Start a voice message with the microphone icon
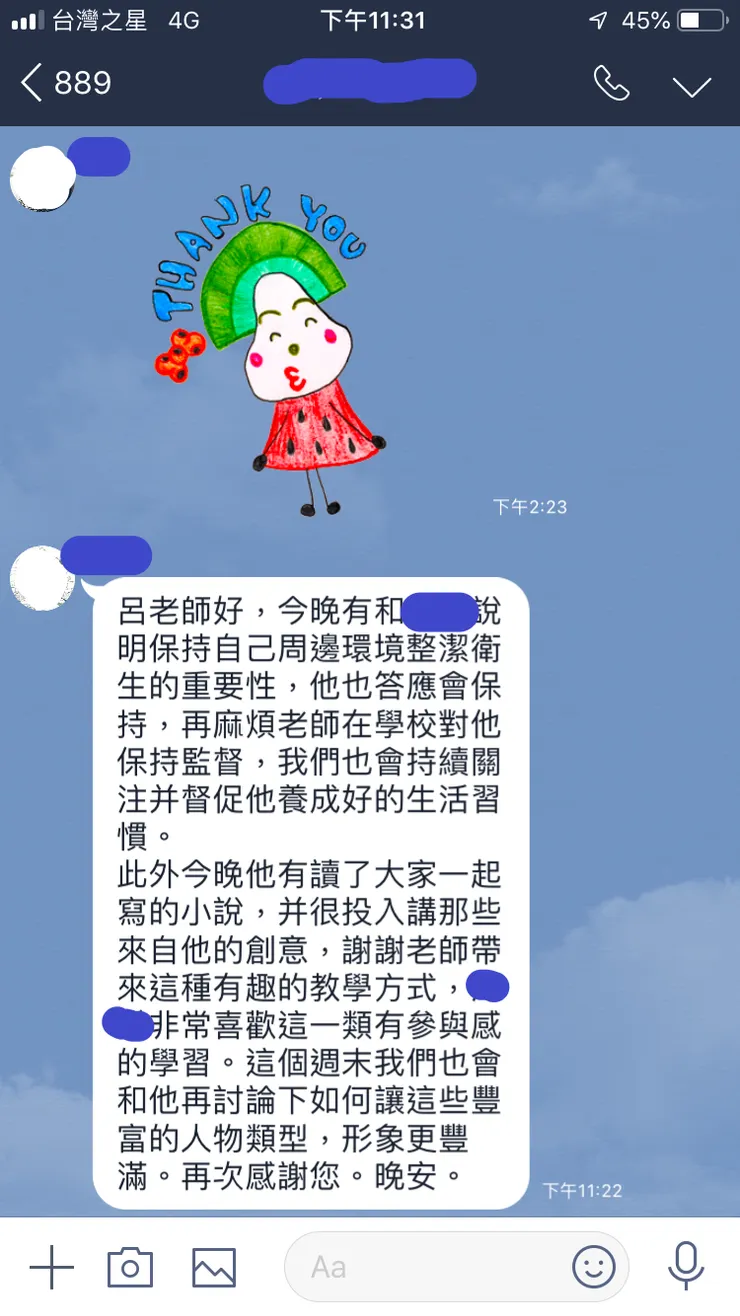740x1316 pixels. click(x=688, y=1266)
